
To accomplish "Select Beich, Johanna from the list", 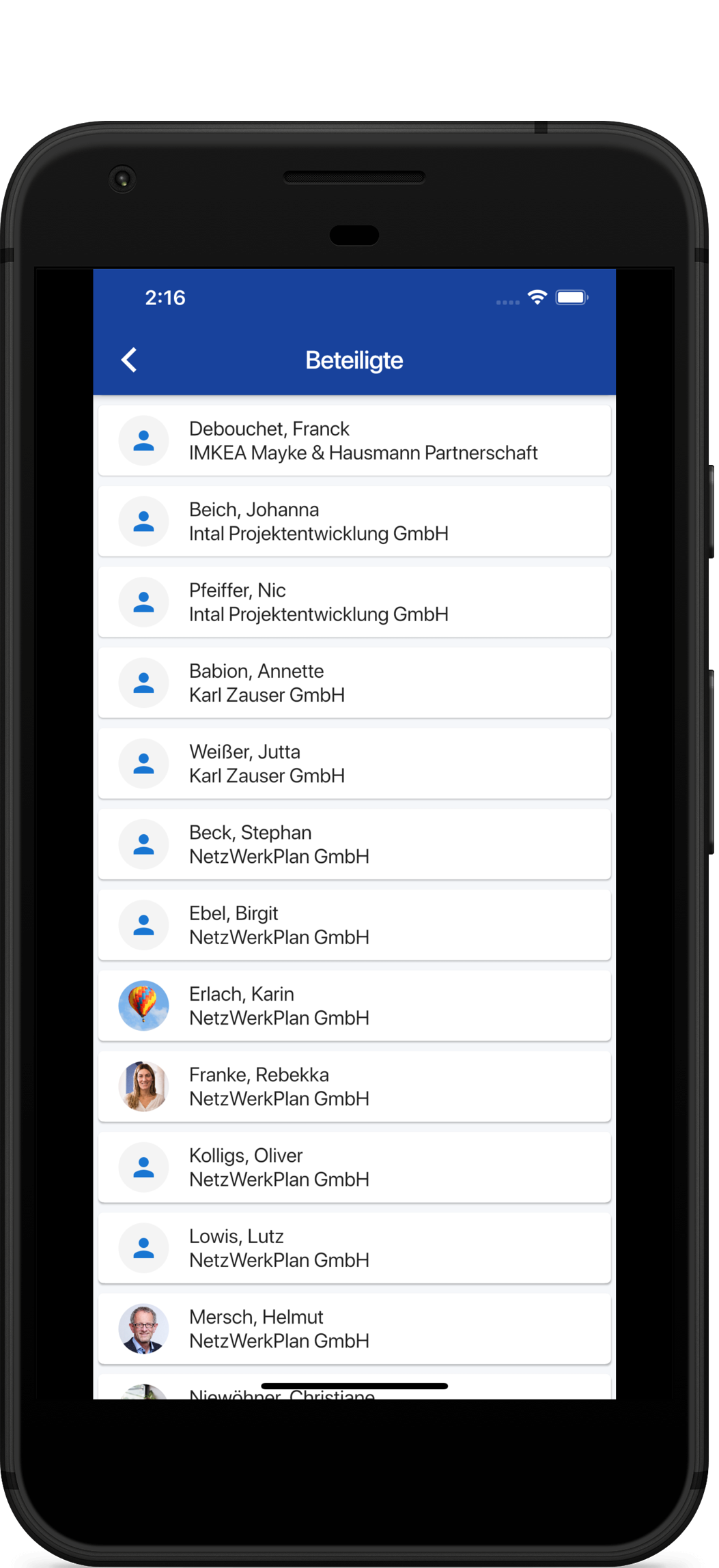I will (x=354, y=521).
